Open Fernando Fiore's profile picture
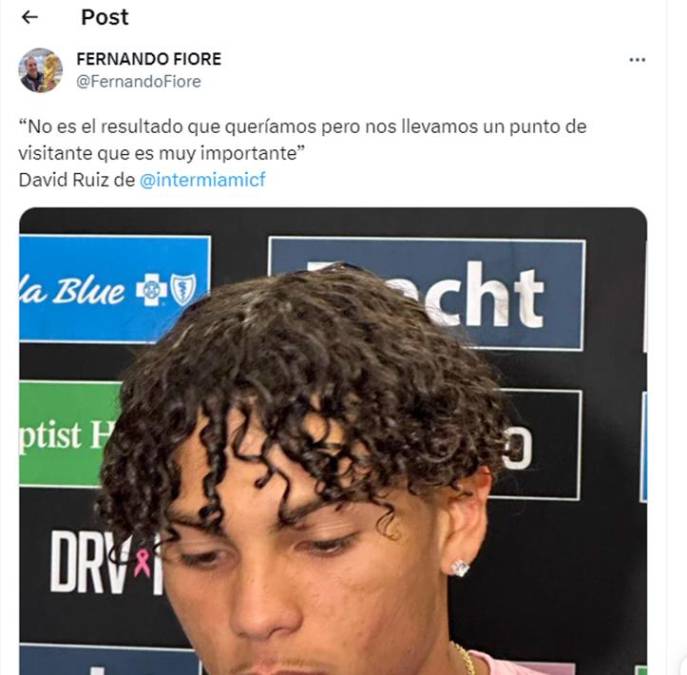Image resolution: width=687 pixels, height=675 pixels. click(x=40, y=70)
